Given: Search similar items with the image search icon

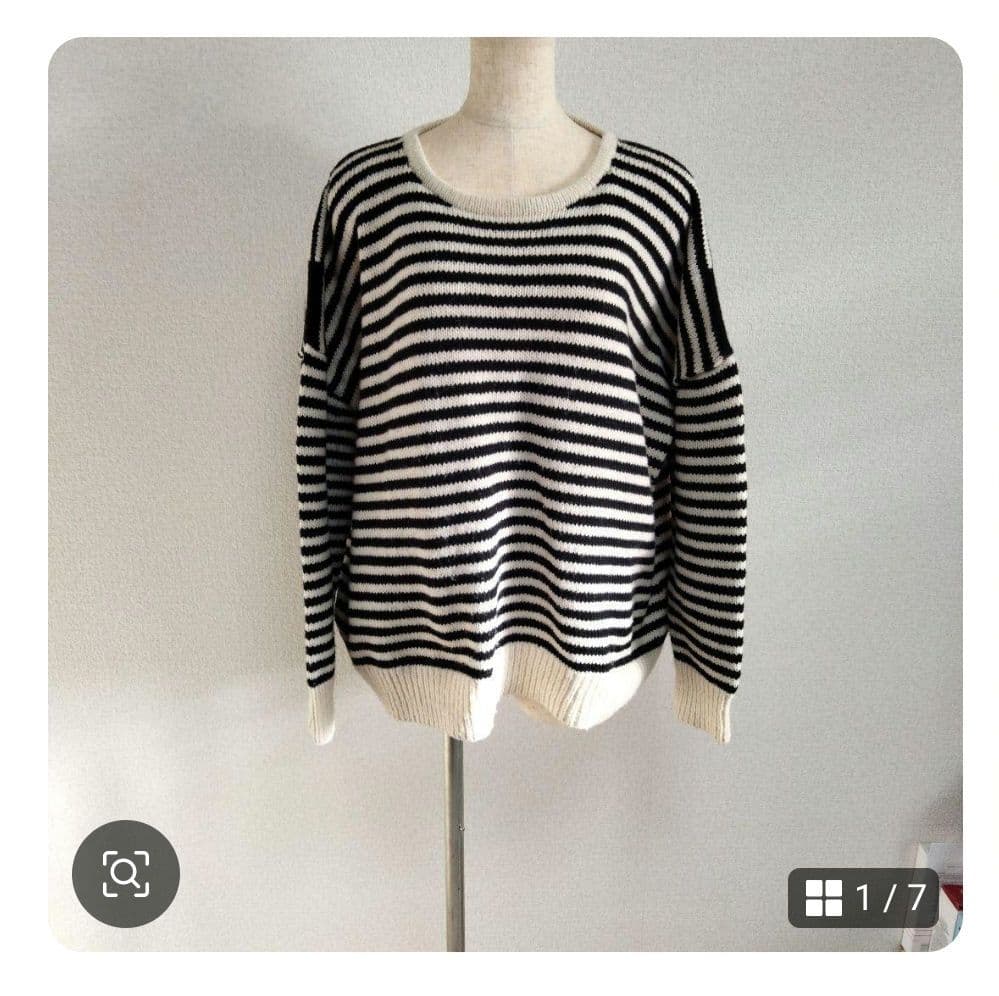Looking at the screenshot, I should [126, 873].
